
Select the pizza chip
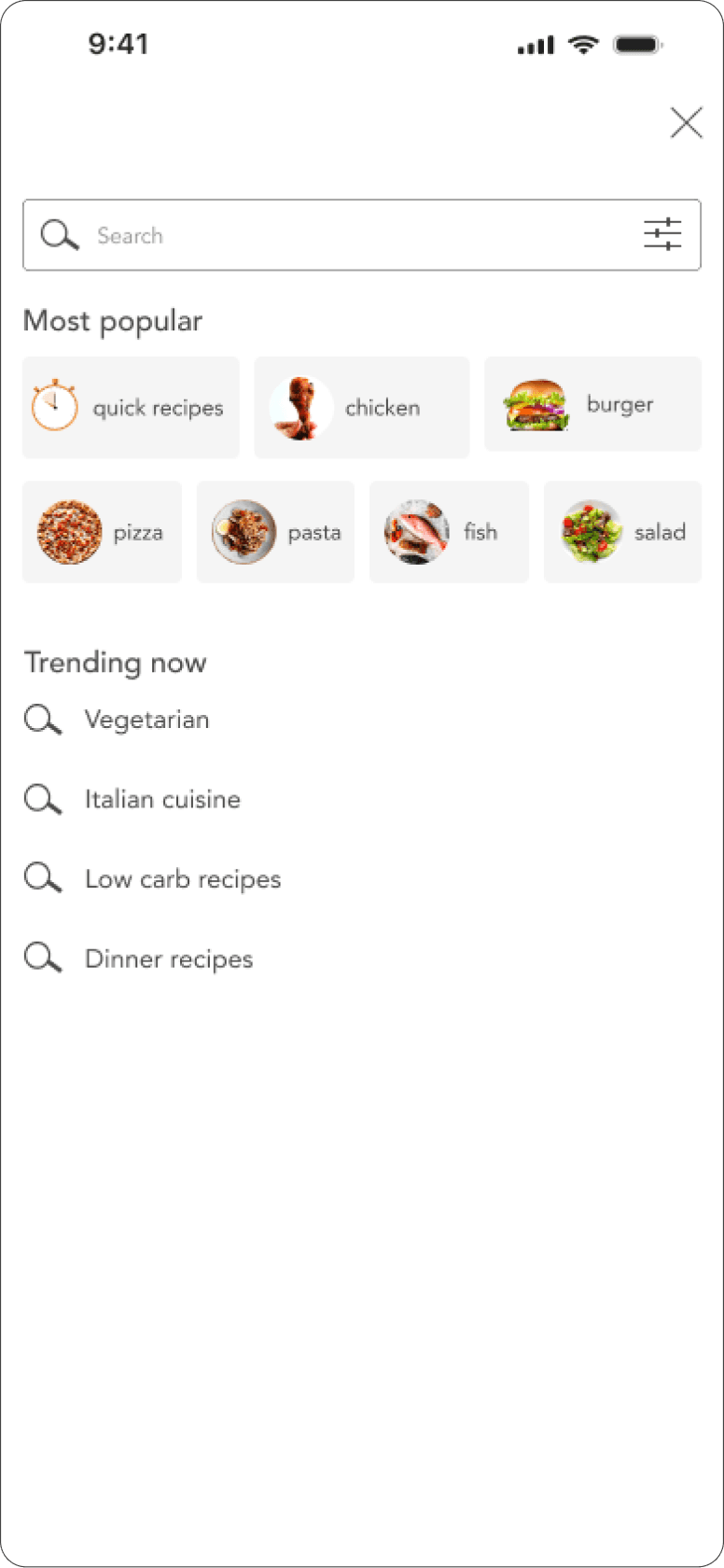tap(102, 532)
